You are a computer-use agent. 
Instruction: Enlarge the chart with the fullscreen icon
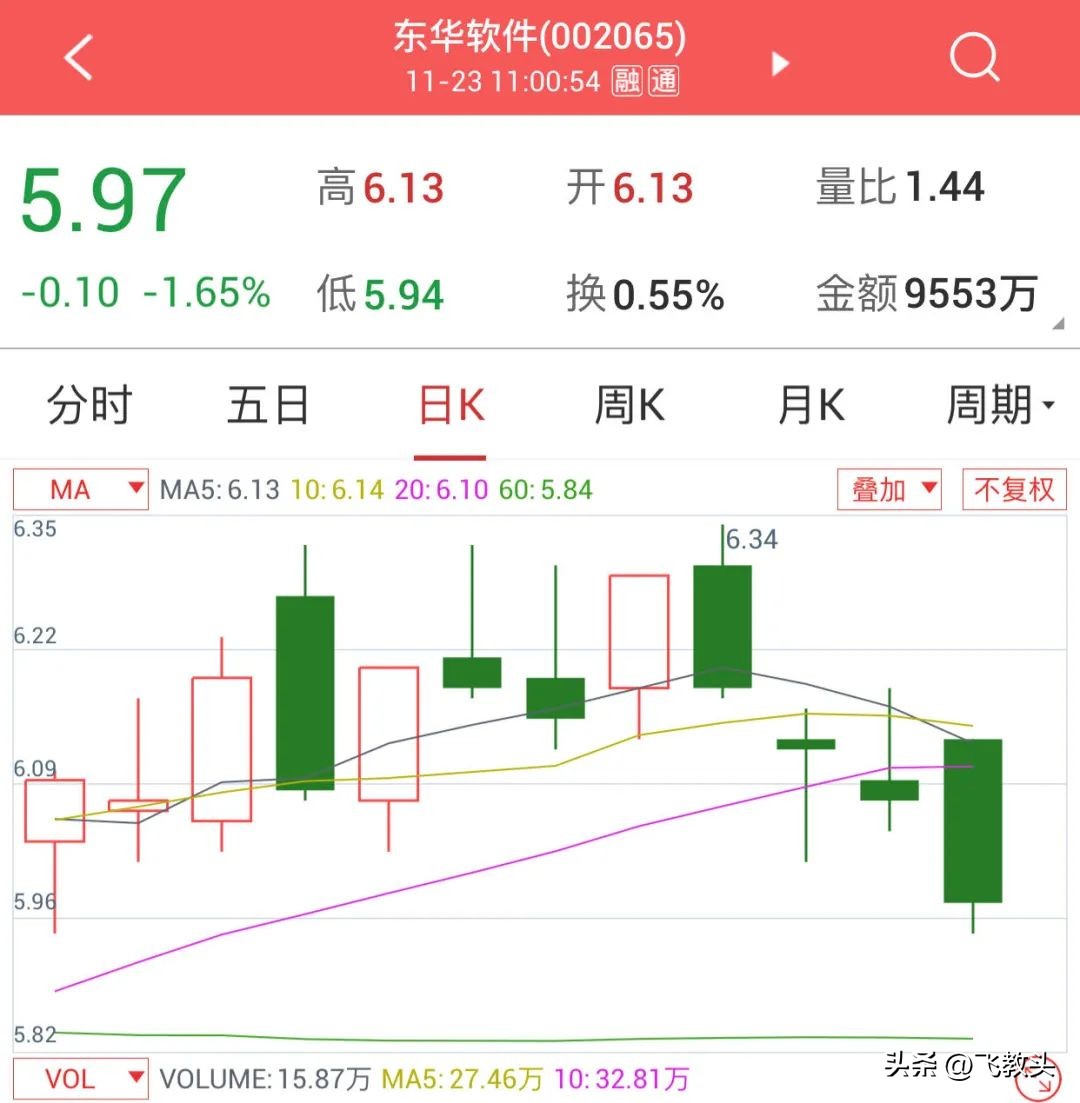click(1040, 1079)
